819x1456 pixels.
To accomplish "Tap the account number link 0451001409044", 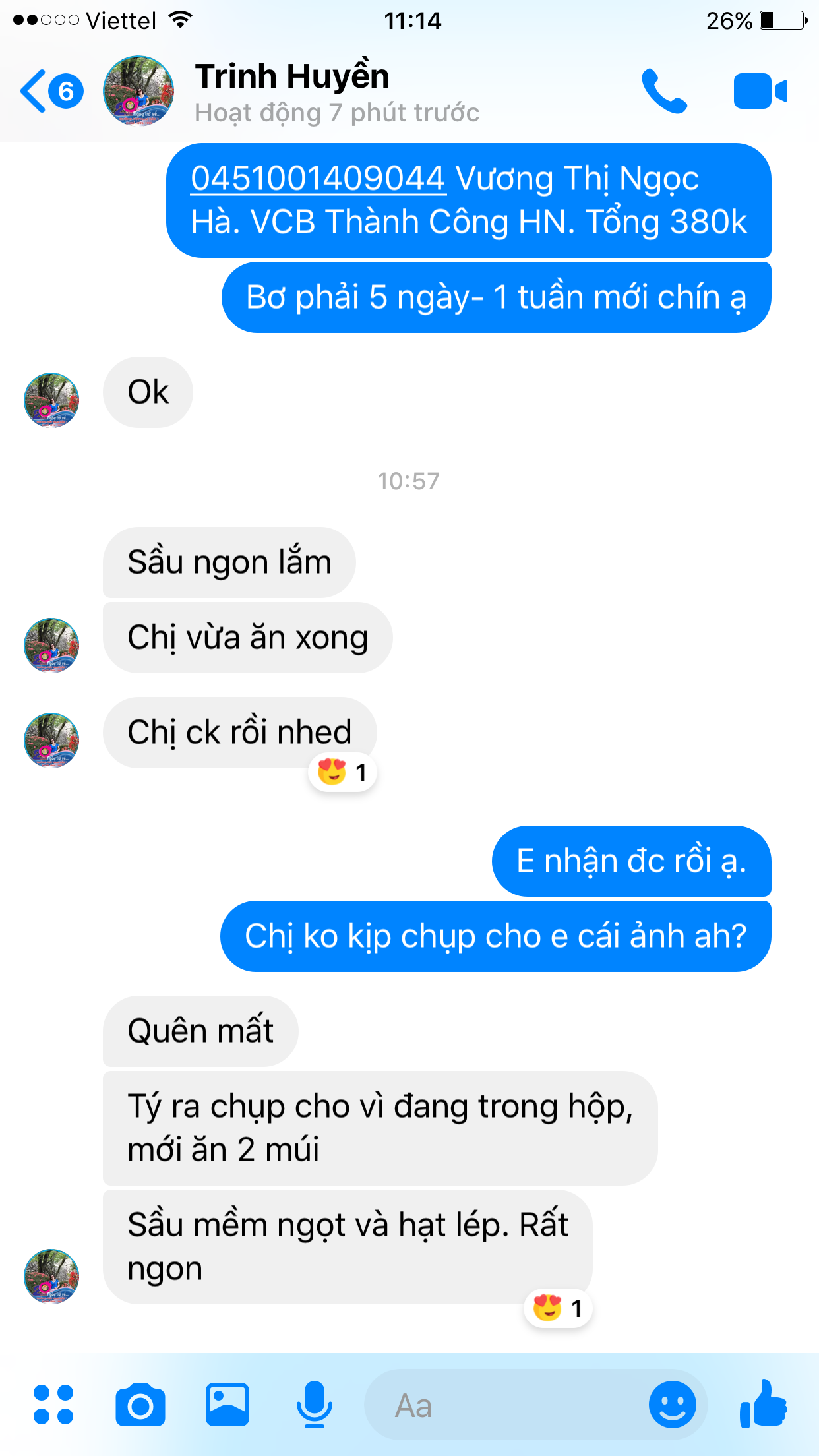I will 318,179.
